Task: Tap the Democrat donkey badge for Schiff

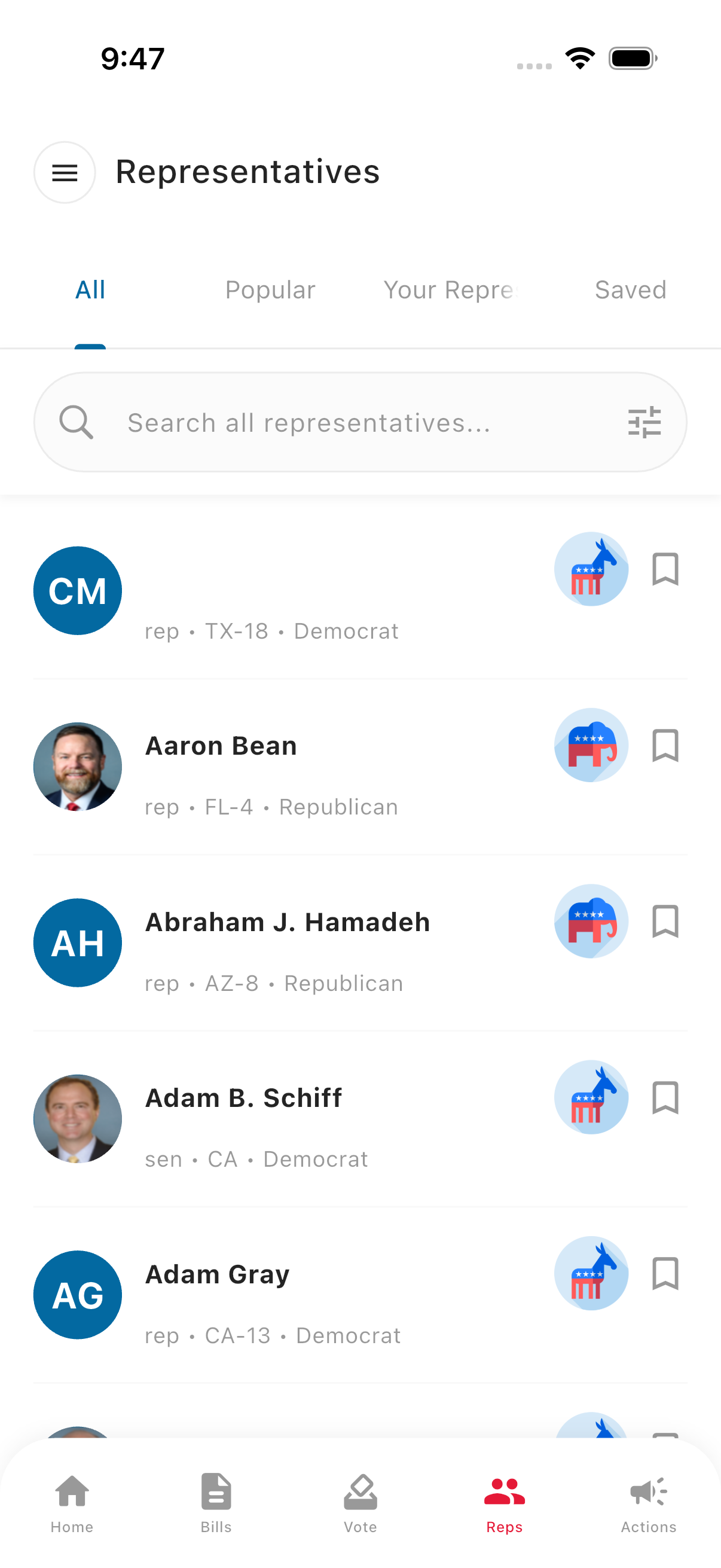Action: [x=591, y=1097]
